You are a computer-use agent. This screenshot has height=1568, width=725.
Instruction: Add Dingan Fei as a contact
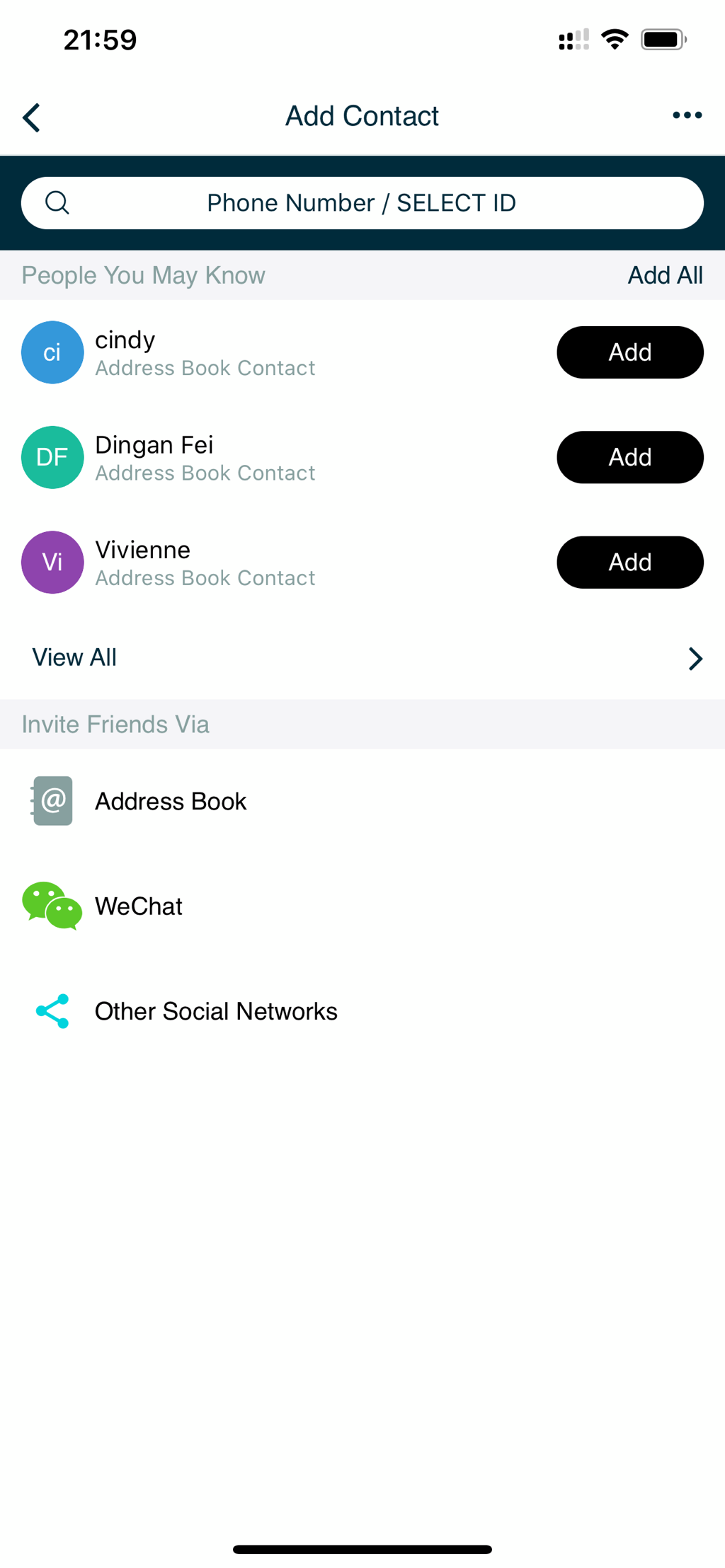pyautogui.click(x=629, y=457)
